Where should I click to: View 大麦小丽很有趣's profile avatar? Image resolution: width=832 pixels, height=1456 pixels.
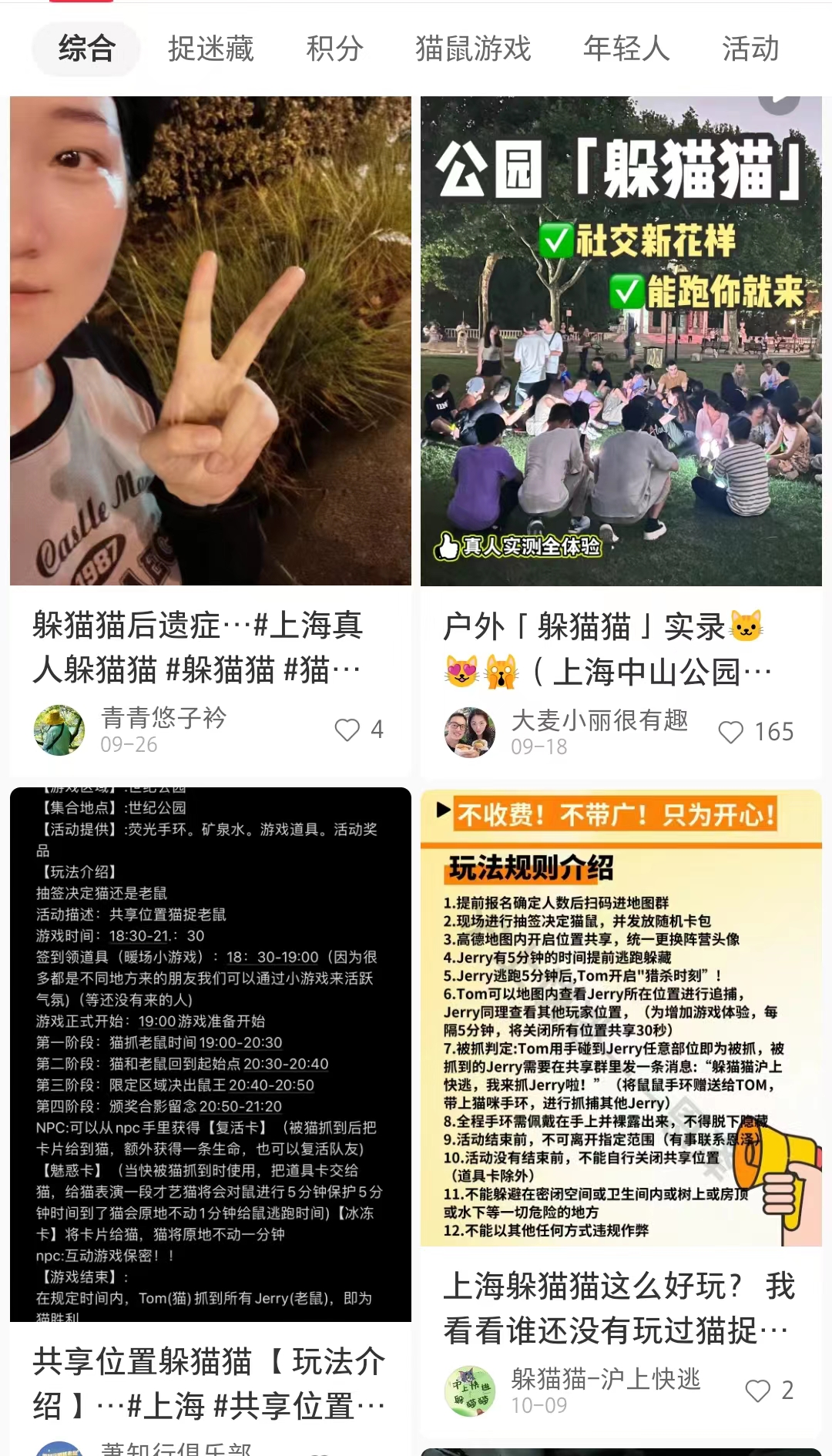tap(470, 732)
